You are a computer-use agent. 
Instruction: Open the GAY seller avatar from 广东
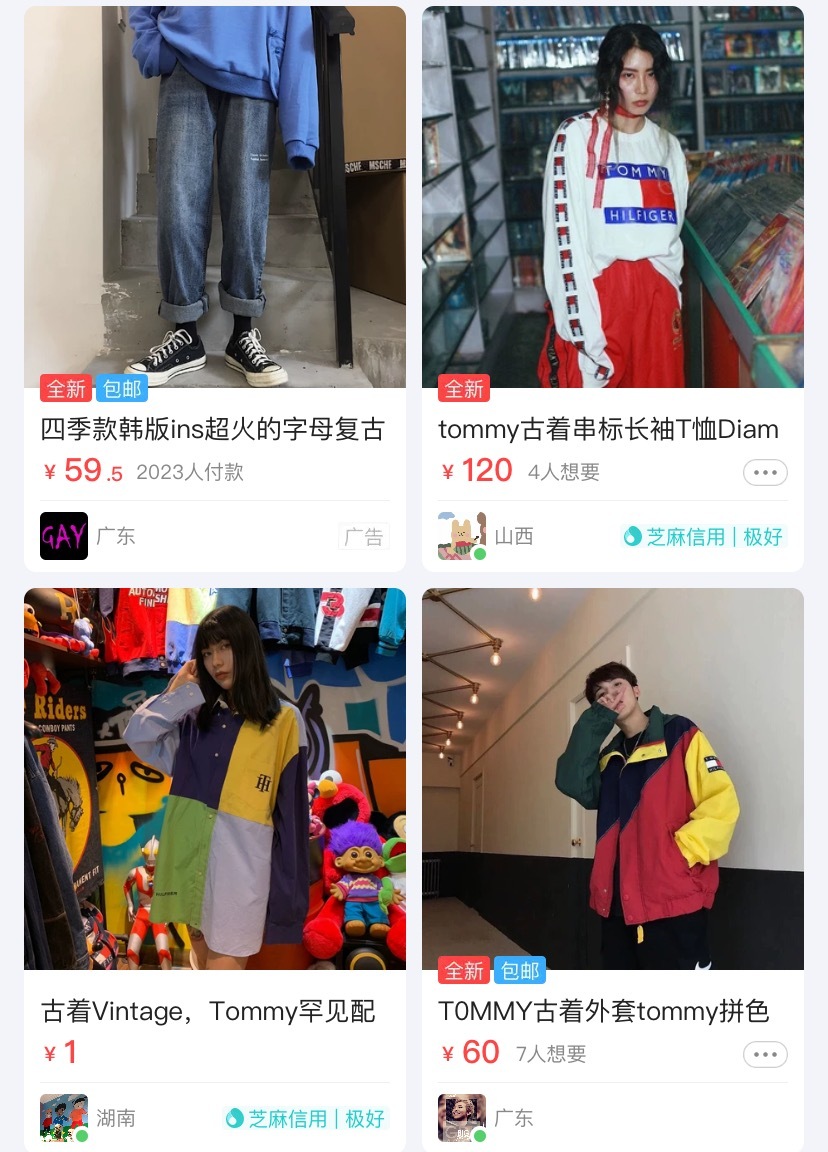click(64, 536)
